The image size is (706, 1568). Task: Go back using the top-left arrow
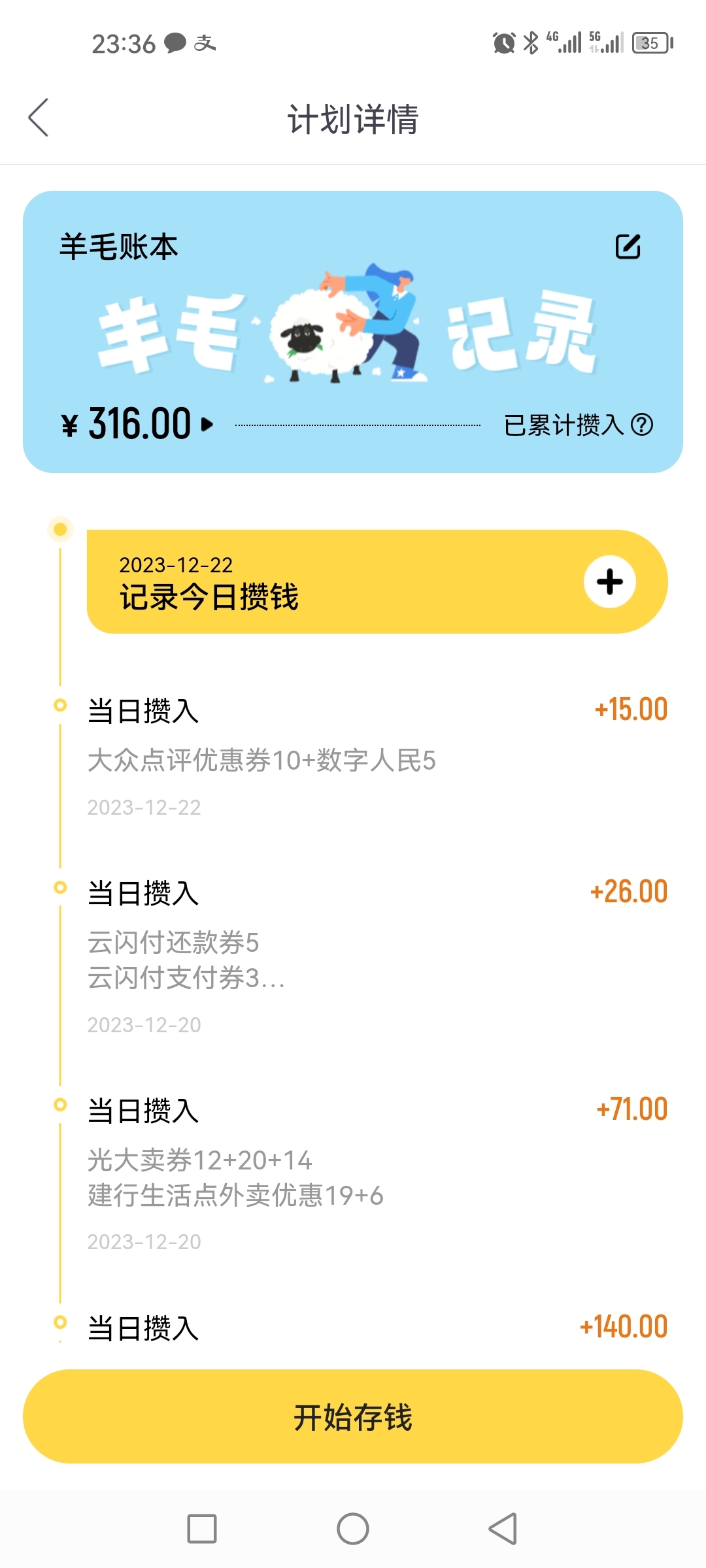point(39,118)
